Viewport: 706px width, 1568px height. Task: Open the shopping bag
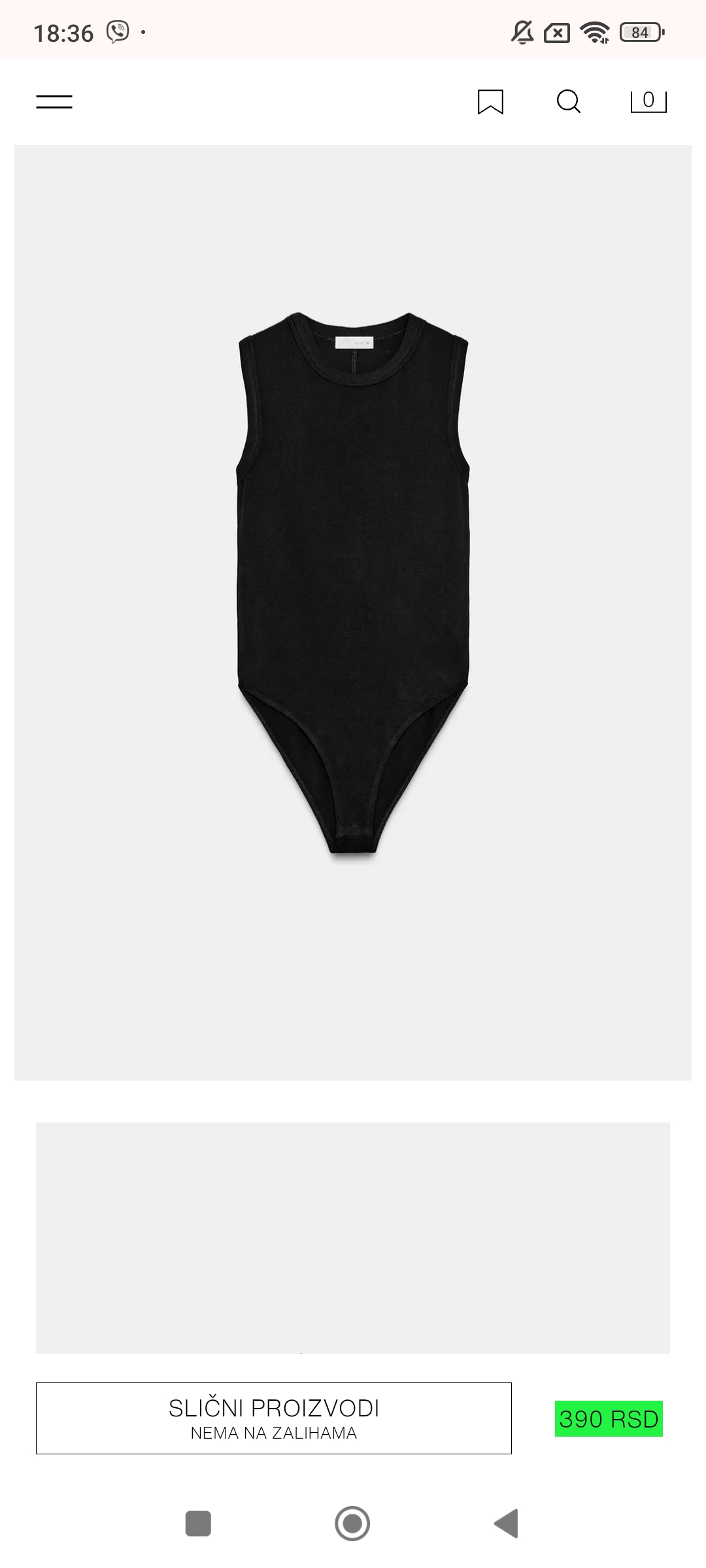click(648, 101)
